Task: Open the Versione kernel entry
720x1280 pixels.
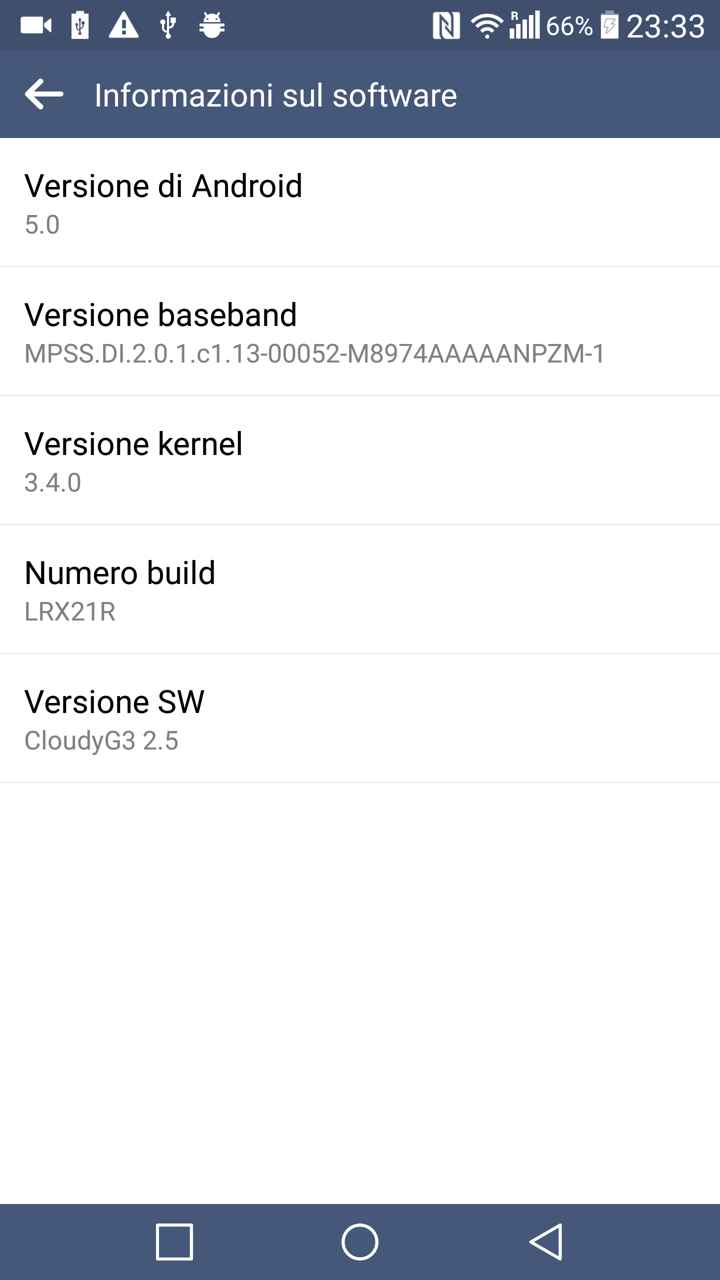Action: pyautogui.click(x=360, y=461)
